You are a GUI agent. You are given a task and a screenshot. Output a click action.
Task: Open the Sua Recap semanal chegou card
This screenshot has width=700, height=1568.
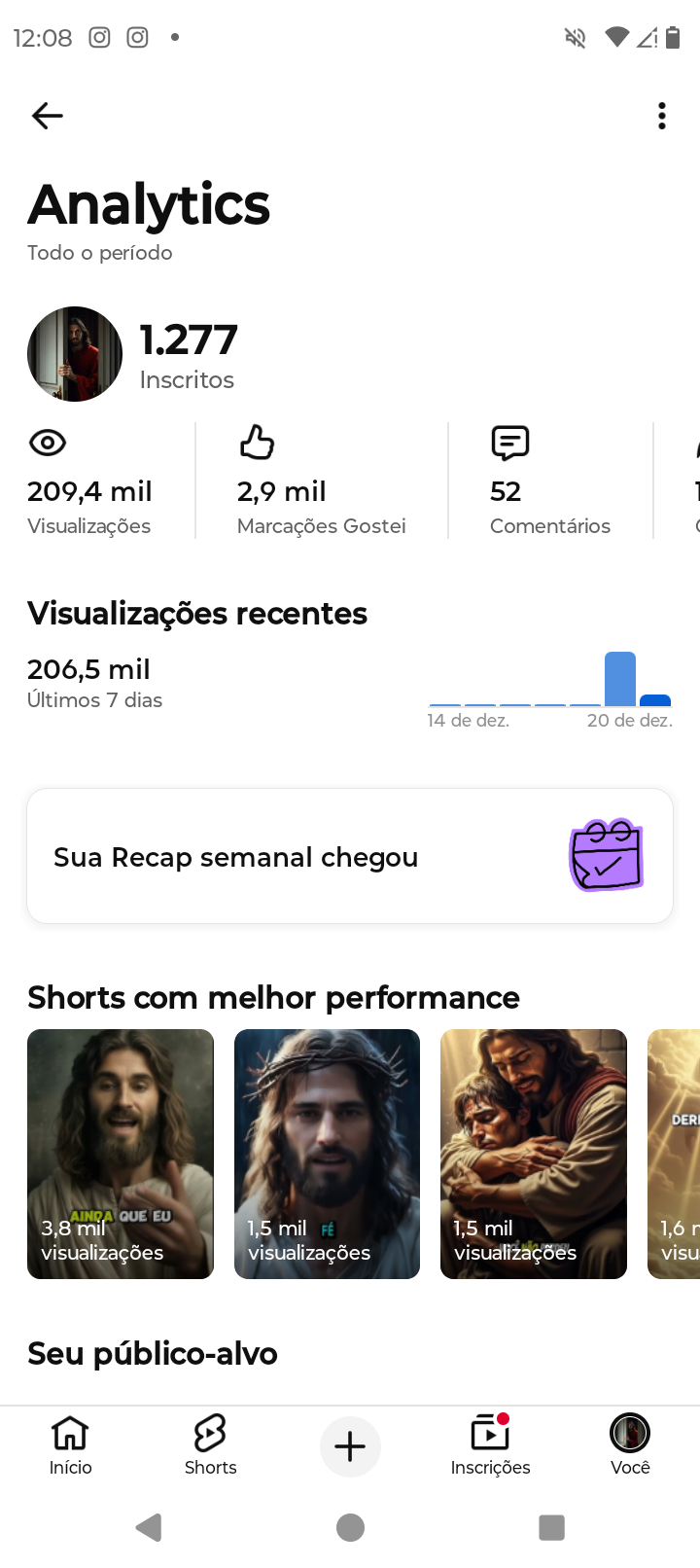(x=350, y=856)
